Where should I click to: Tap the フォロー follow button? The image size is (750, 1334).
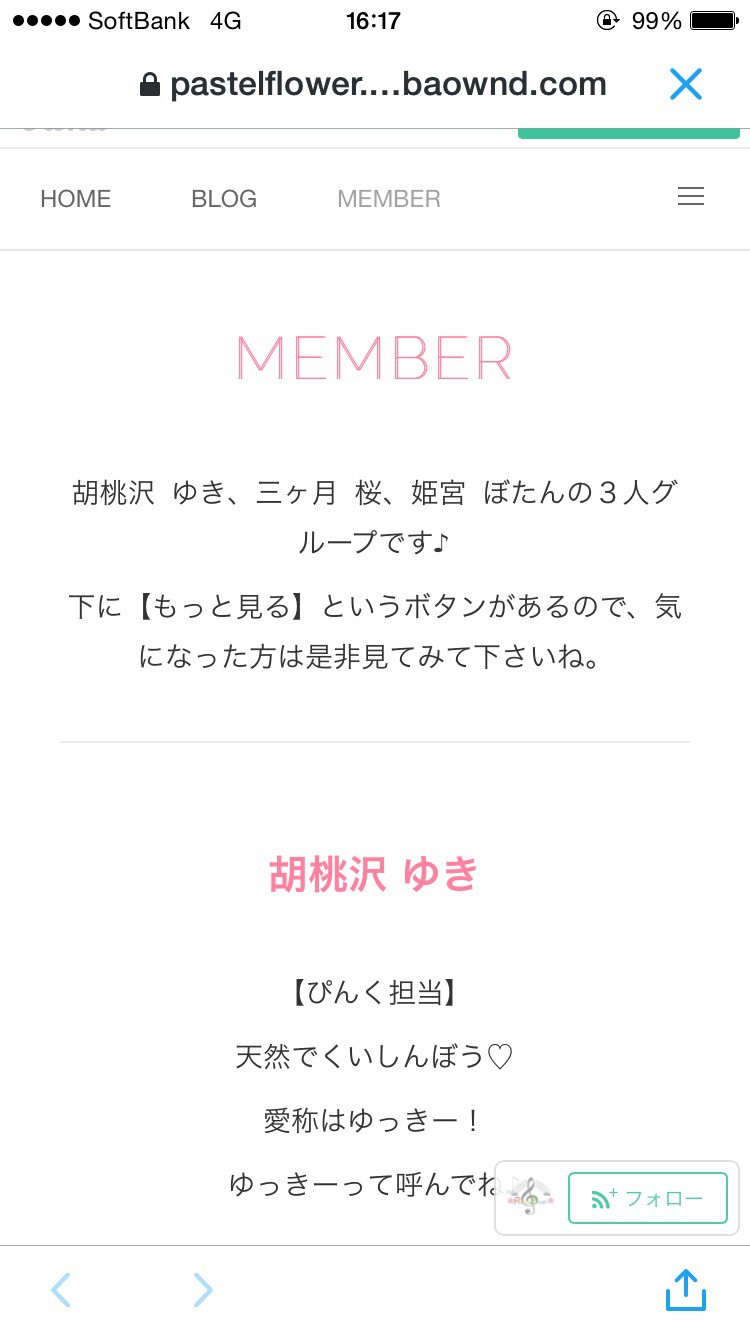[647, 1198]
